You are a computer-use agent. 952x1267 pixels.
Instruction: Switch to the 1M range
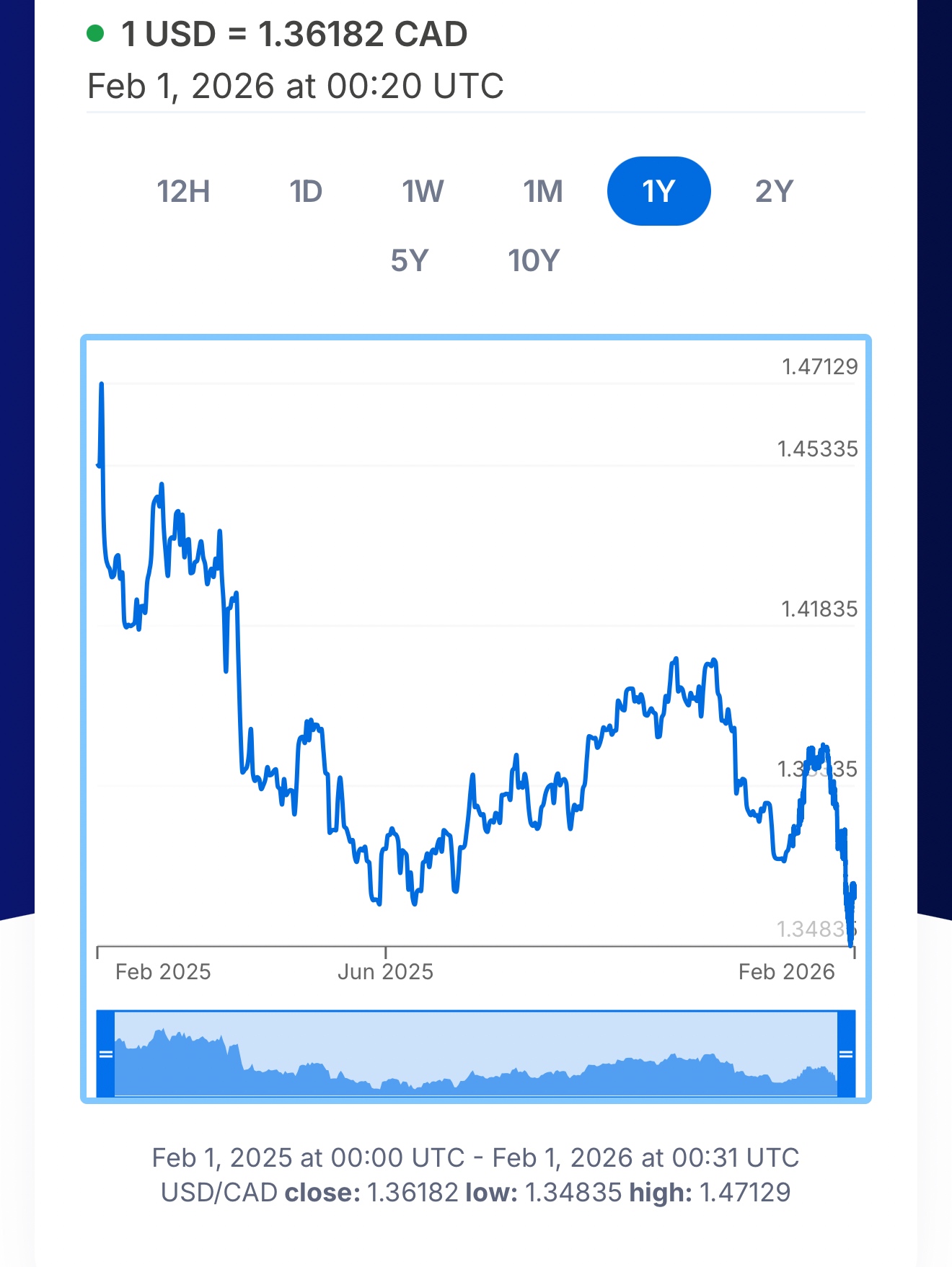542,192
